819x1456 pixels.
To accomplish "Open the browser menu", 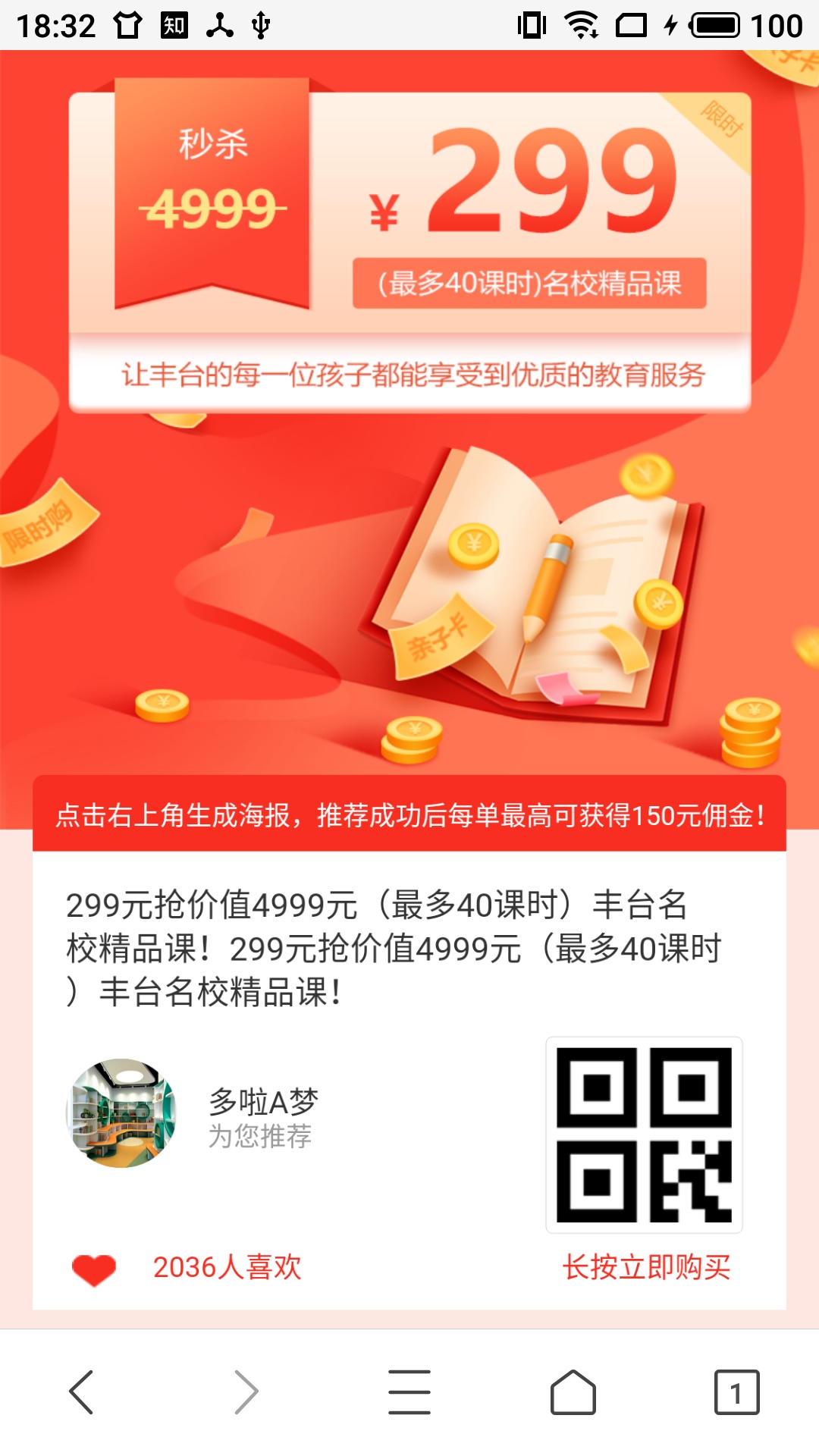I will (x=409, y=1392).
